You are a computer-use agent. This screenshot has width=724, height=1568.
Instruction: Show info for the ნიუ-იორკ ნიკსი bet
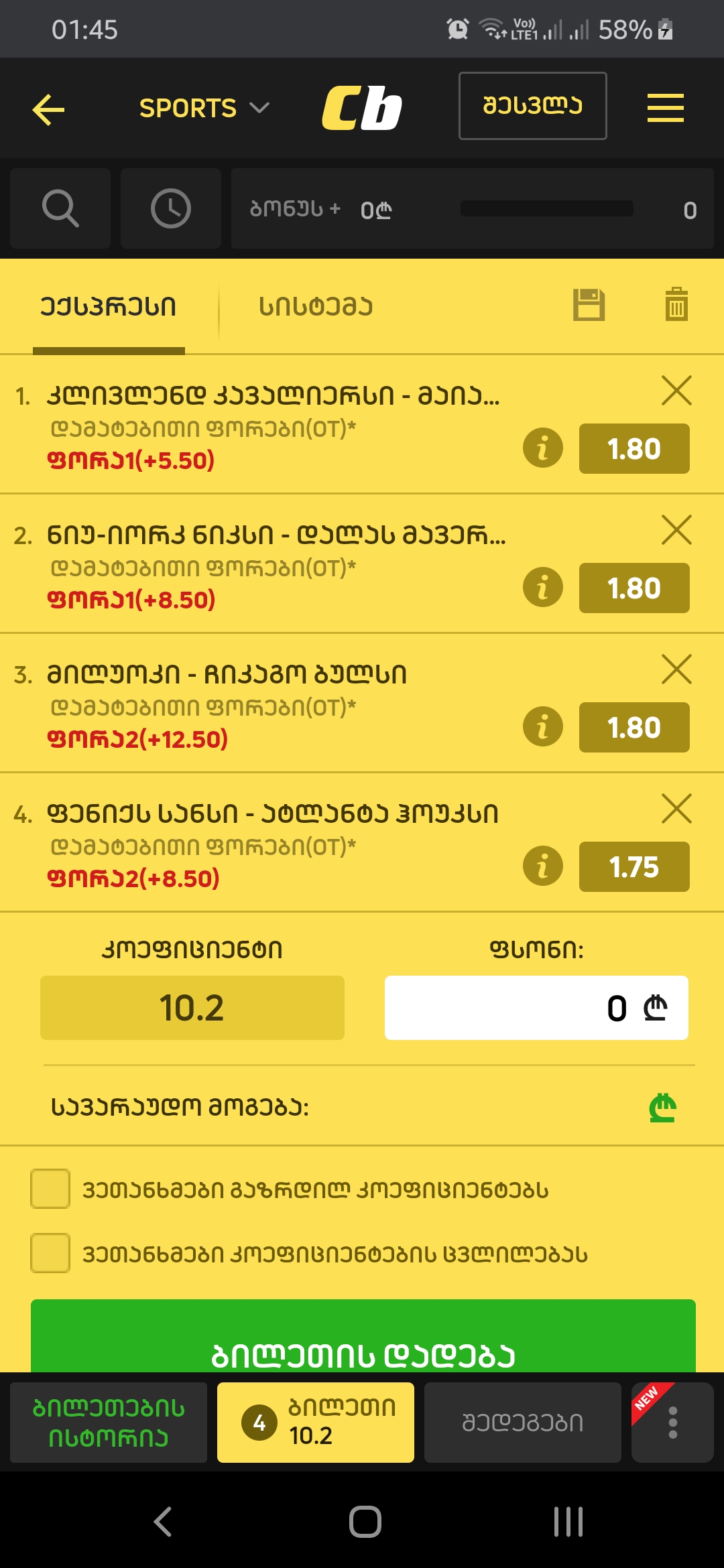(x=542, y=588)
